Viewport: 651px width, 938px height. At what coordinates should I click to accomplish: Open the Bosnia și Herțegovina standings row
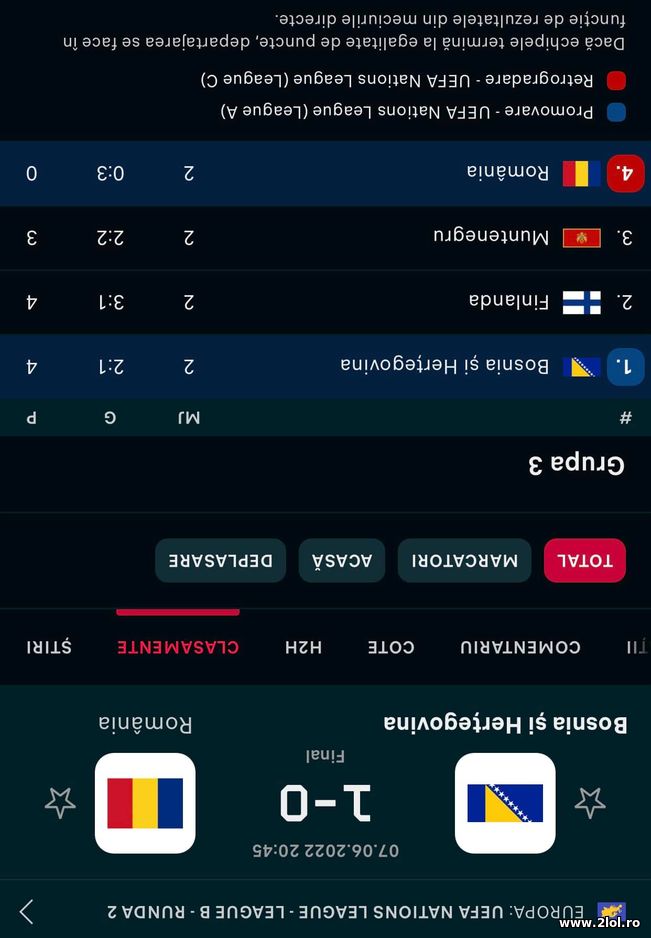pyautogui.click(x=325, y=366)
